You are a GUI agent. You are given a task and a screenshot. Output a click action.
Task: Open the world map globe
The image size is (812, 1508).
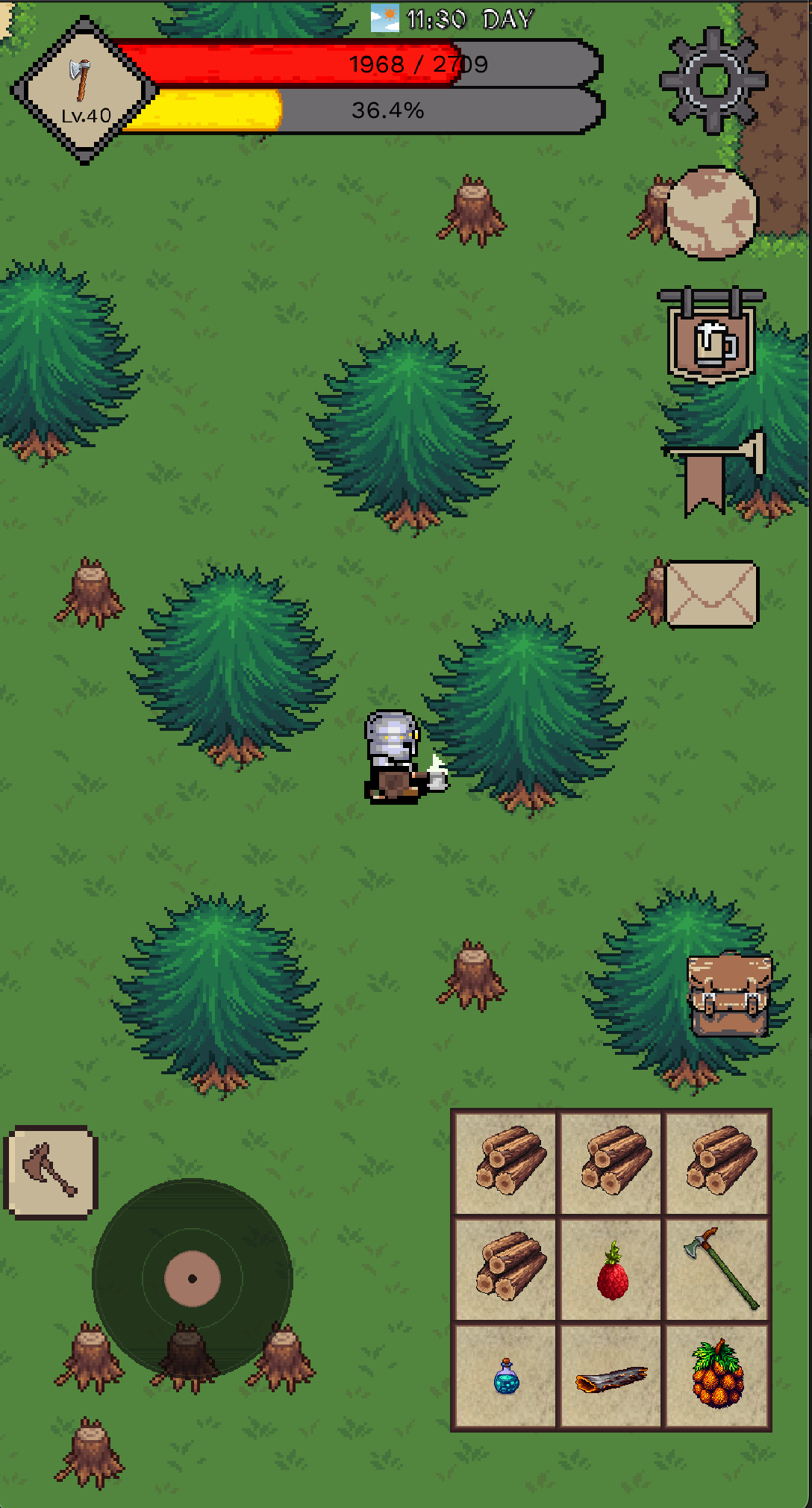pos(710,213)
